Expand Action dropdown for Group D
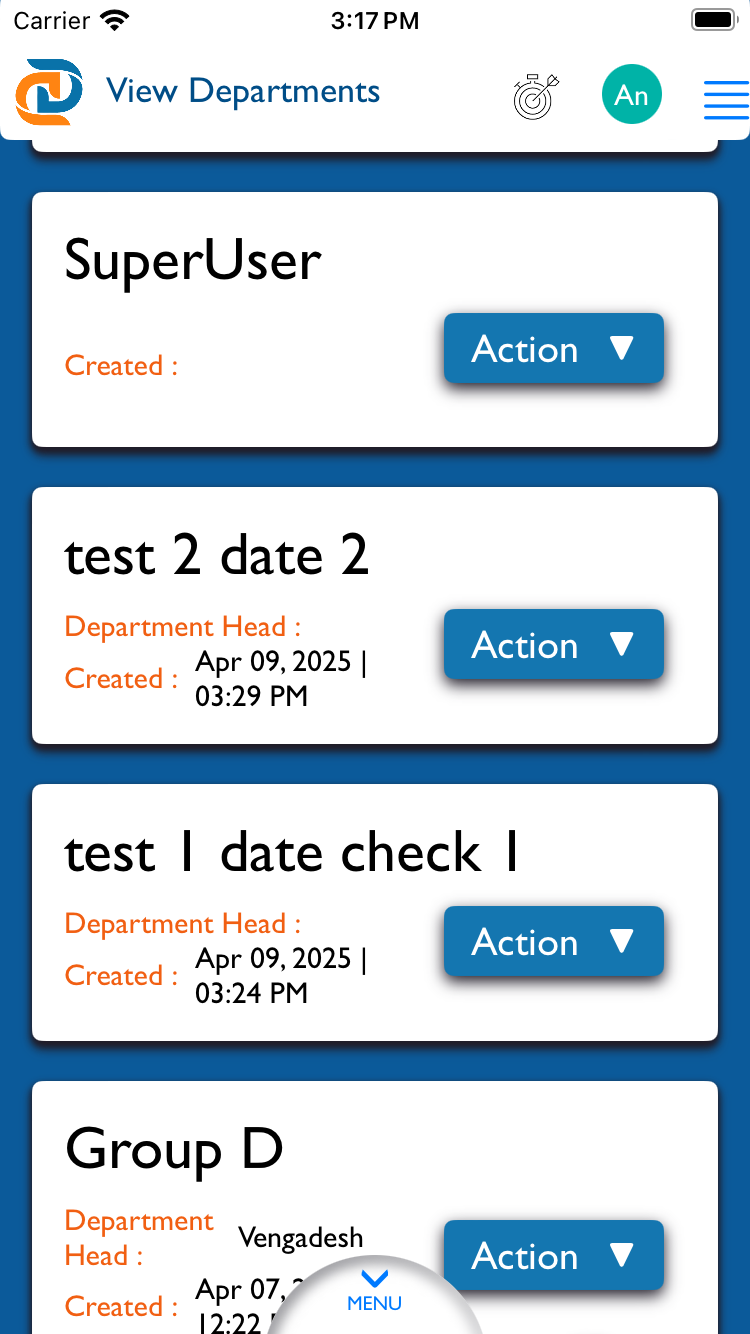This screenshot has width=750, height=1334. 554,1256
